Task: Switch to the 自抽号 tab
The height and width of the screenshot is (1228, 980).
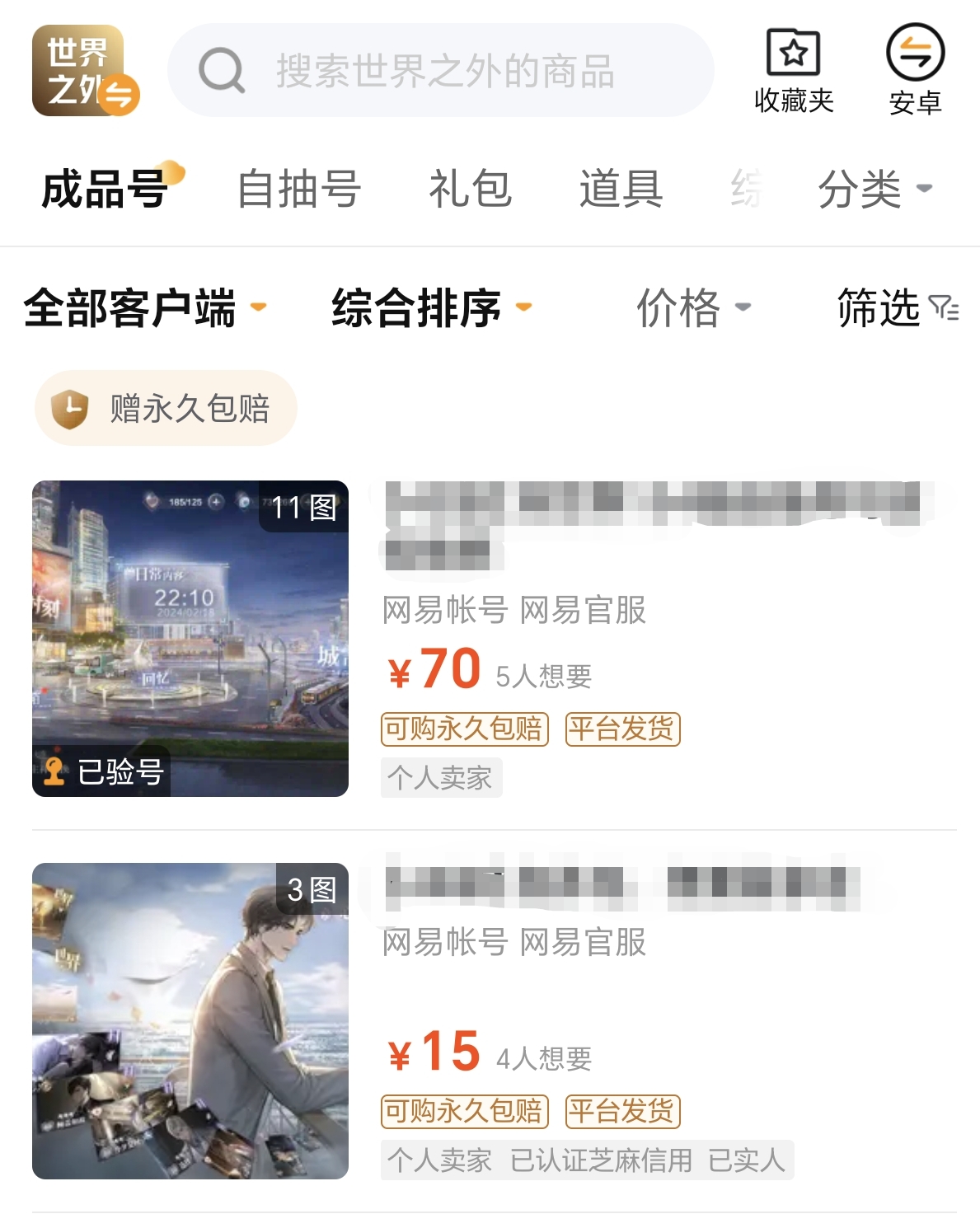Action: [298, 189]
